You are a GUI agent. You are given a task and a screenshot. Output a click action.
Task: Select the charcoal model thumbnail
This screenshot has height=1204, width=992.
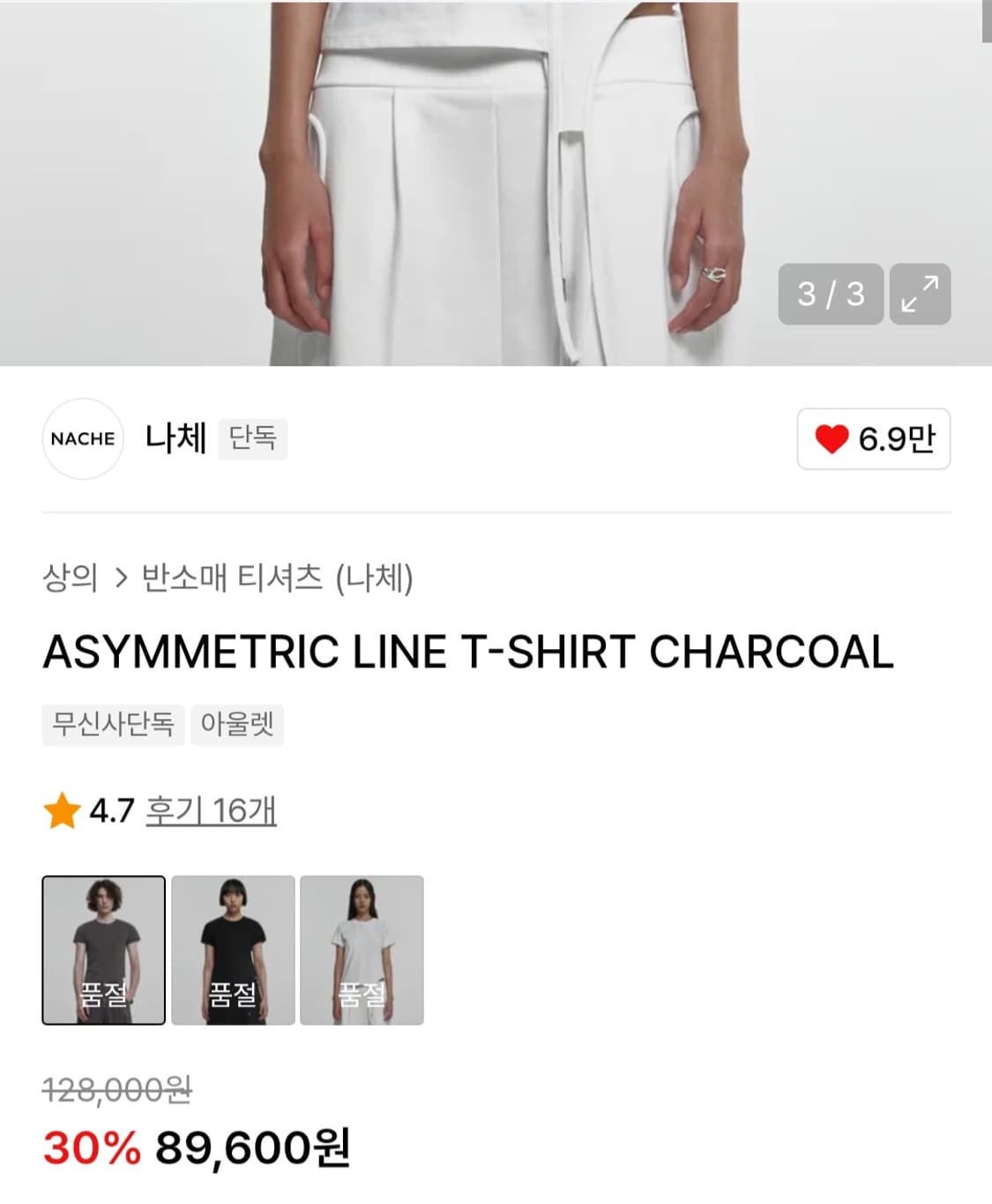click(103, 949)
